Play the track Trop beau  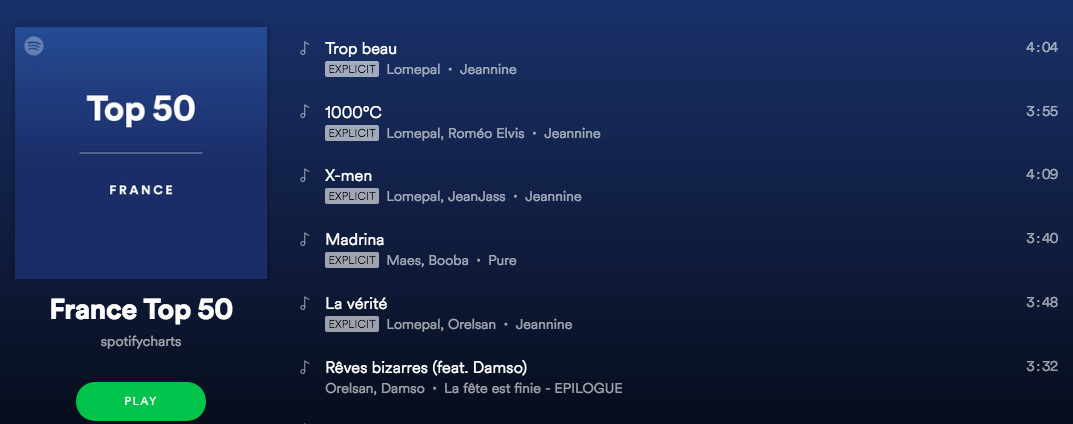click(x=362, y=48)
